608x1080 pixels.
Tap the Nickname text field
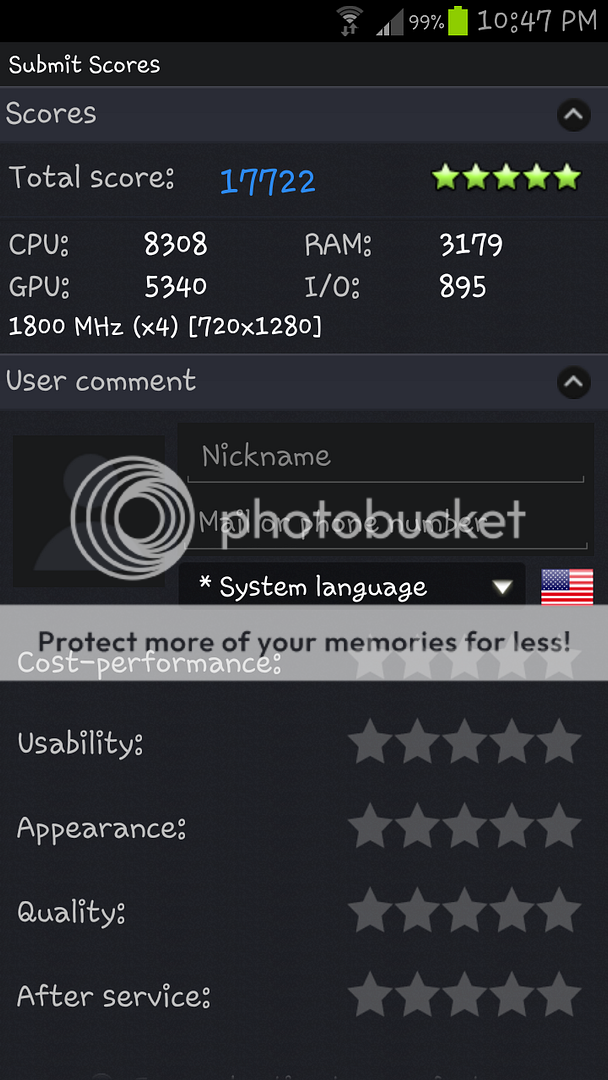click(x=385, y=457)
